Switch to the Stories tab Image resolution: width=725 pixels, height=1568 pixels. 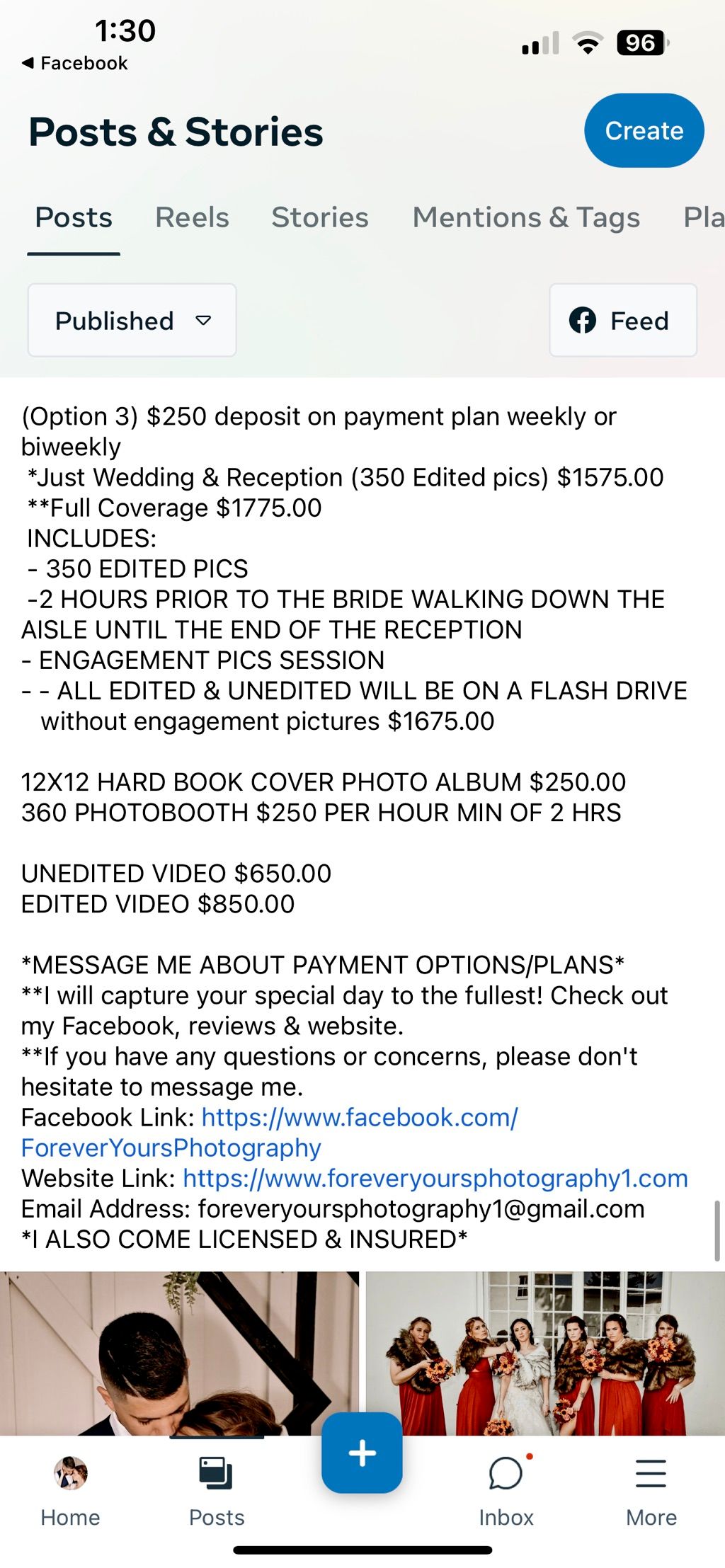coord(319,217)
